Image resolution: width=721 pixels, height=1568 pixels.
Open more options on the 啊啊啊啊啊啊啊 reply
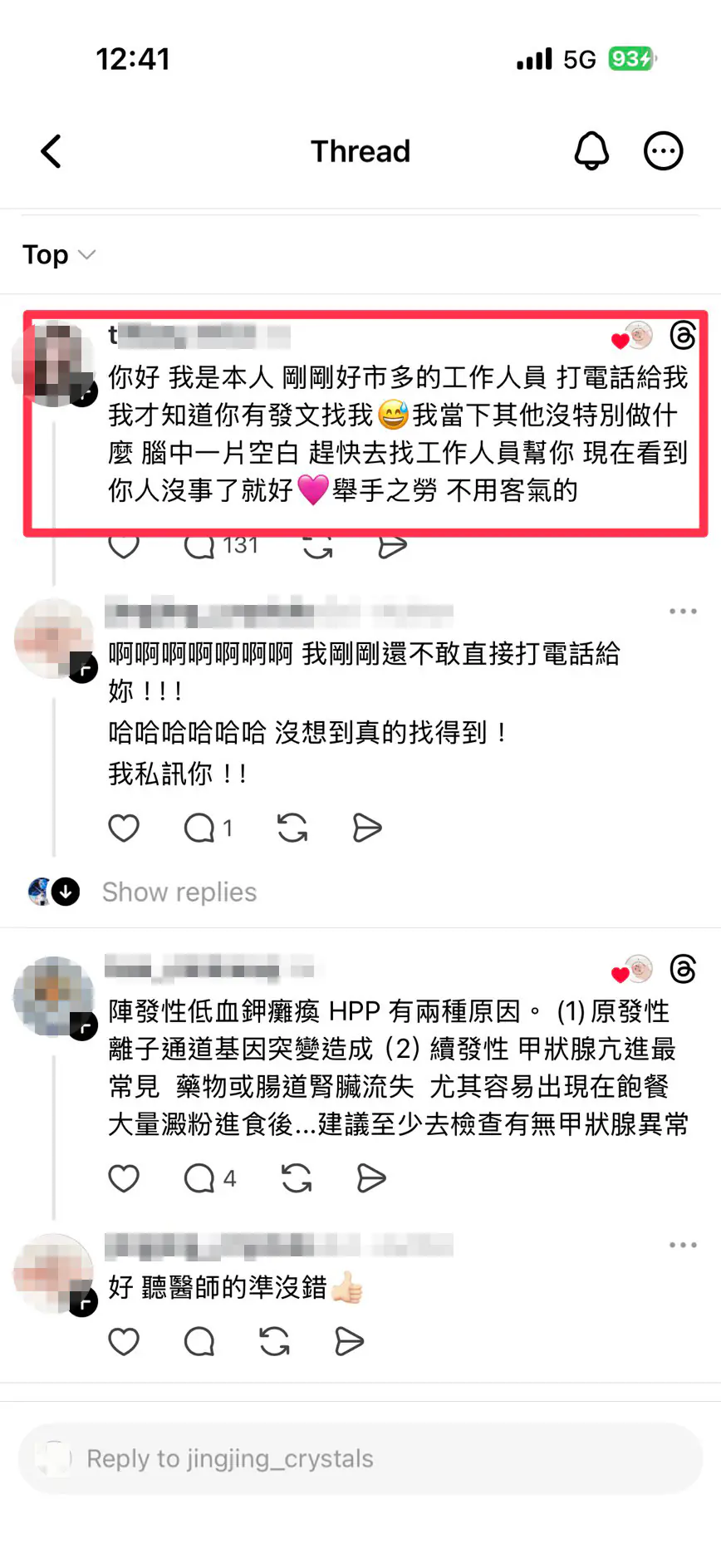coord(682,612)
